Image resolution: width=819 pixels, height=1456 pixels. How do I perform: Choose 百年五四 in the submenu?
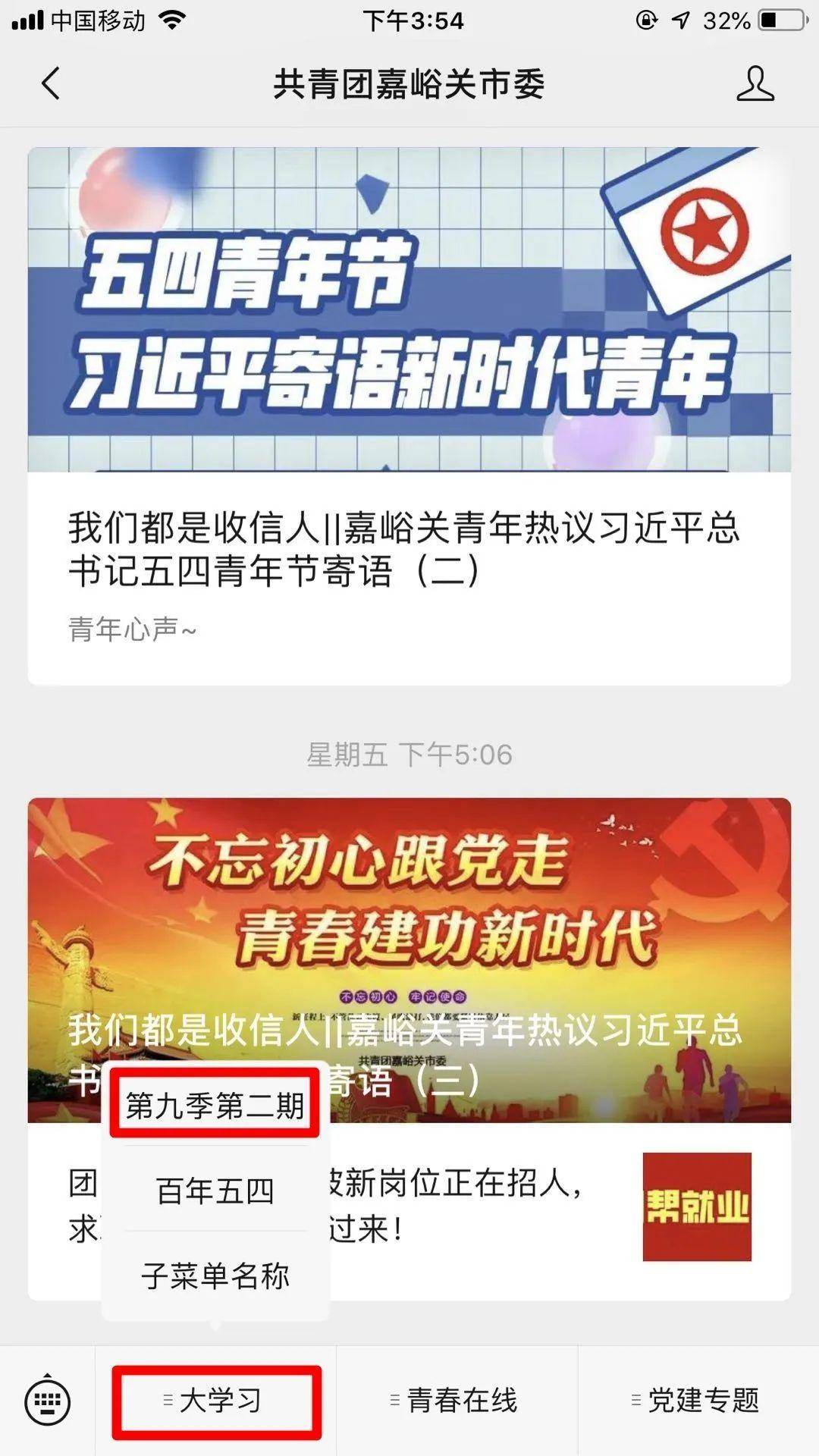point(215,1191)
